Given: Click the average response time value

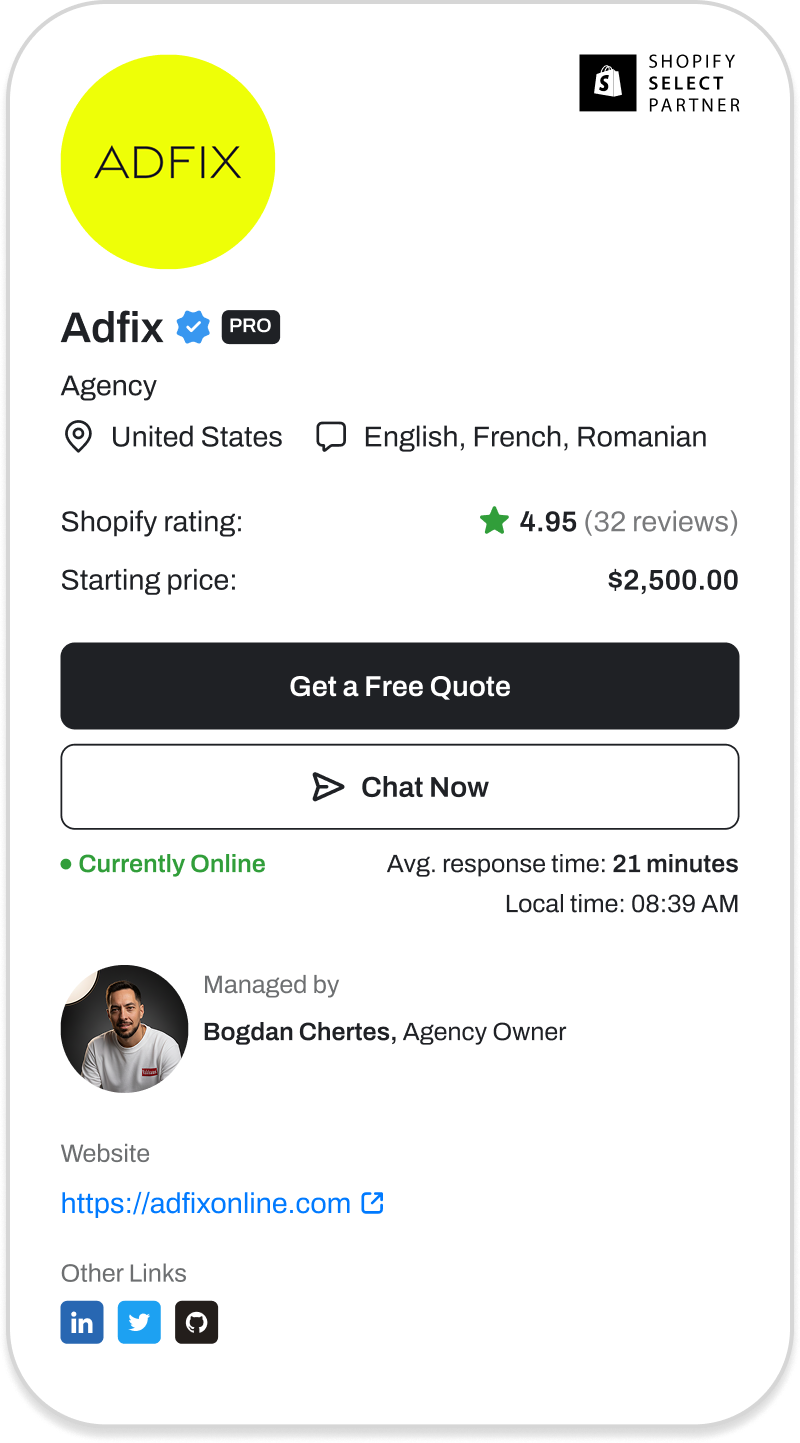Looking at the screenshot, I should coord(690,863).
